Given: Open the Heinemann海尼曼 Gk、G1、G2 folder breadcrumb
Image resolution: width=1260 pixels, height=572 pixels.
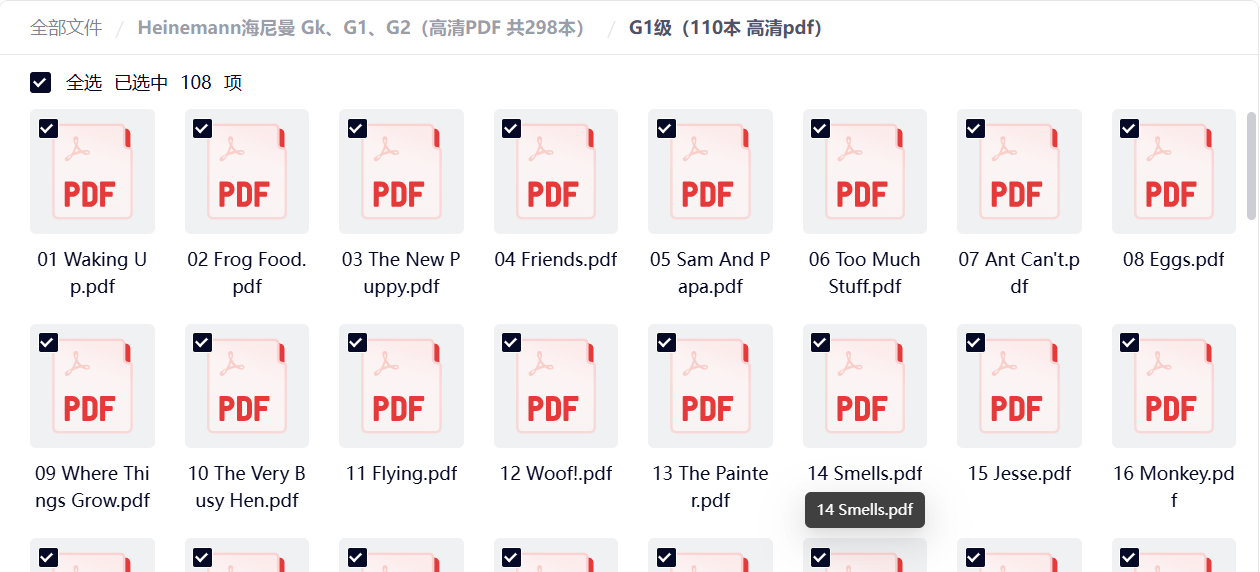Looking at the screenshot, I should pos(362,28).
